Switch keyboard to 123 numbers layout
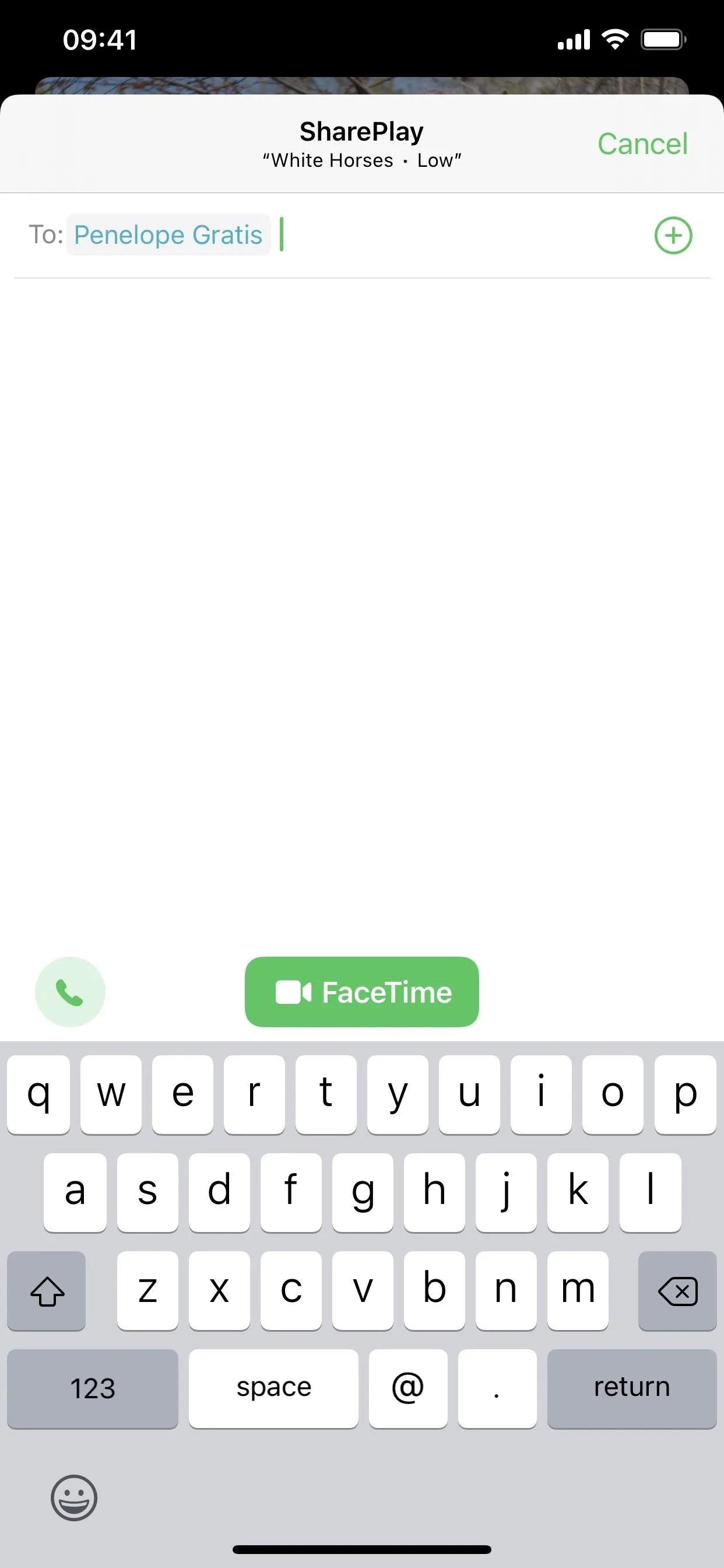Viewport: 724px width, 1568px height. [x=93, y=1388]
